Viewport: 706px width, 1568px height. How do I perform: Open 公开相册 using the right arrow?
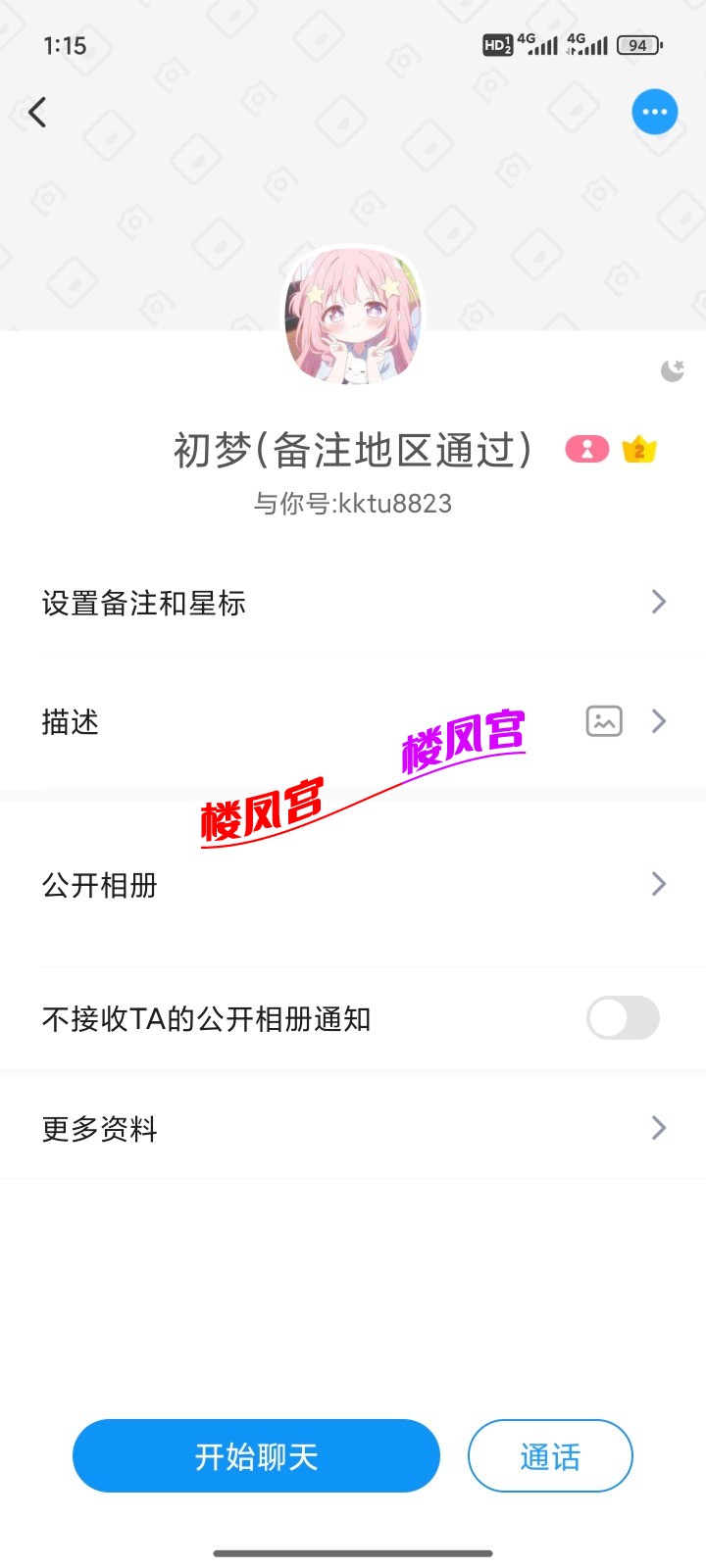tap(658, 884)
